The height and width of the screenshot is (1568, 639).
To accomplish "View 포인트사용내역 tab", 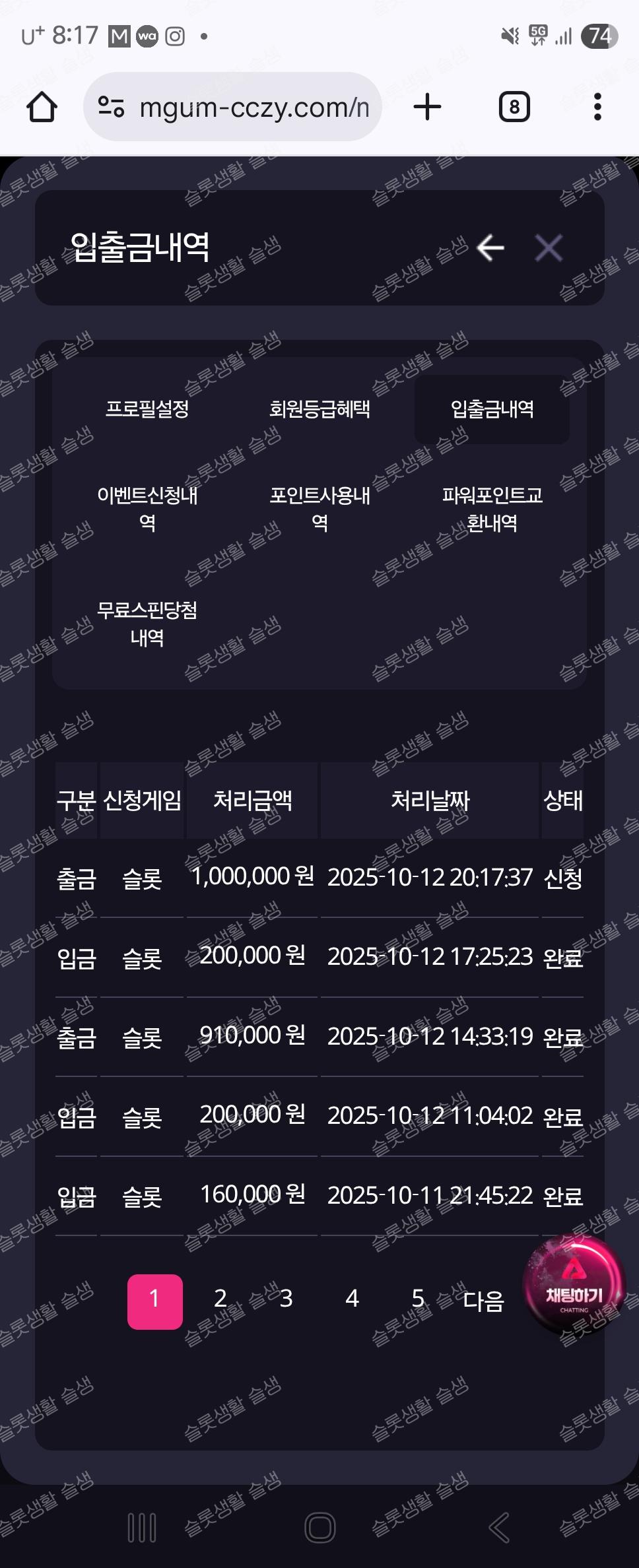I will click(x=319, y=509).
